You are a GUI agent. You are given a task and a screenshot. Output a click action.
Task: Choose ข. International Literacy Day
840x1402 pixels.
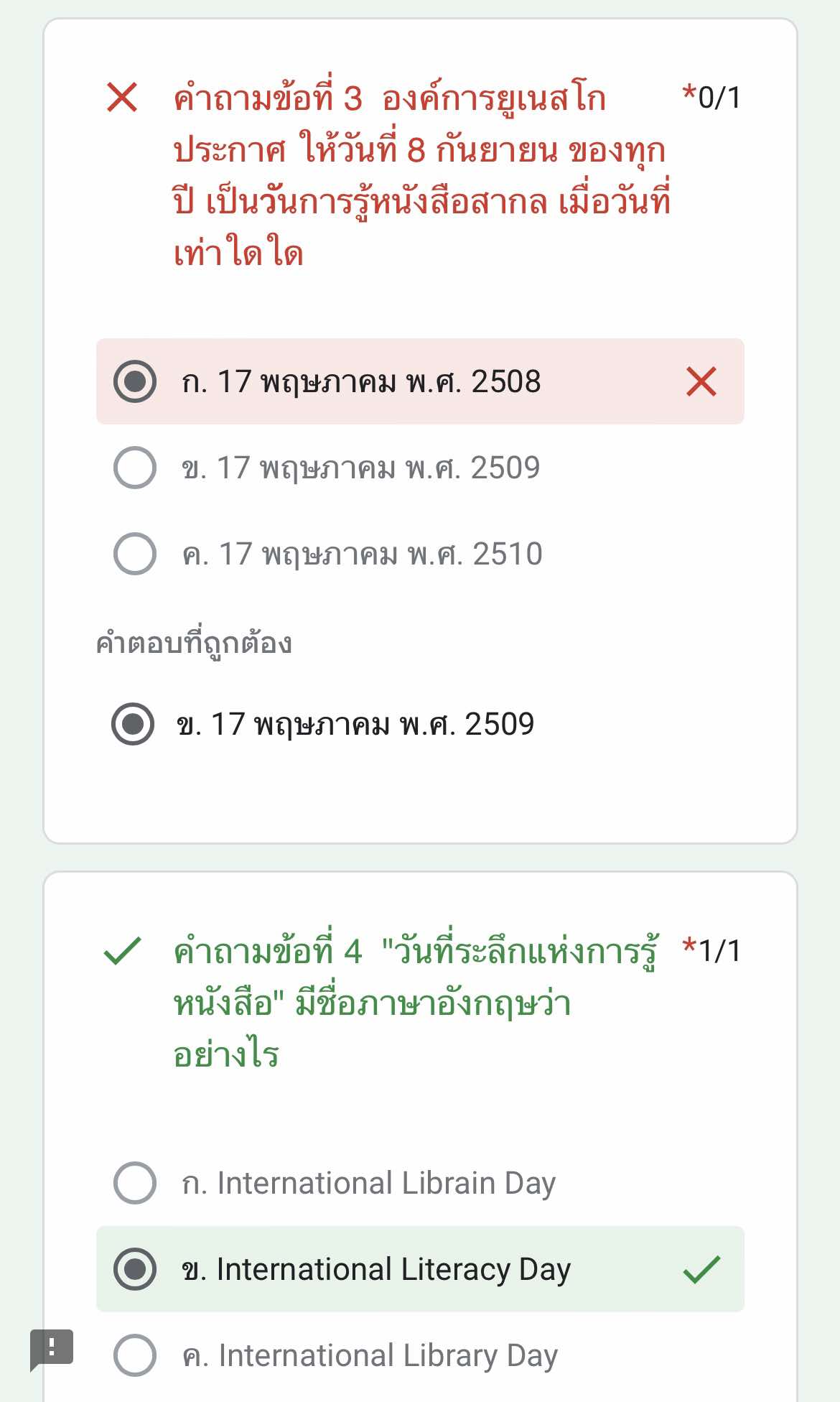tap(420, 1269)
